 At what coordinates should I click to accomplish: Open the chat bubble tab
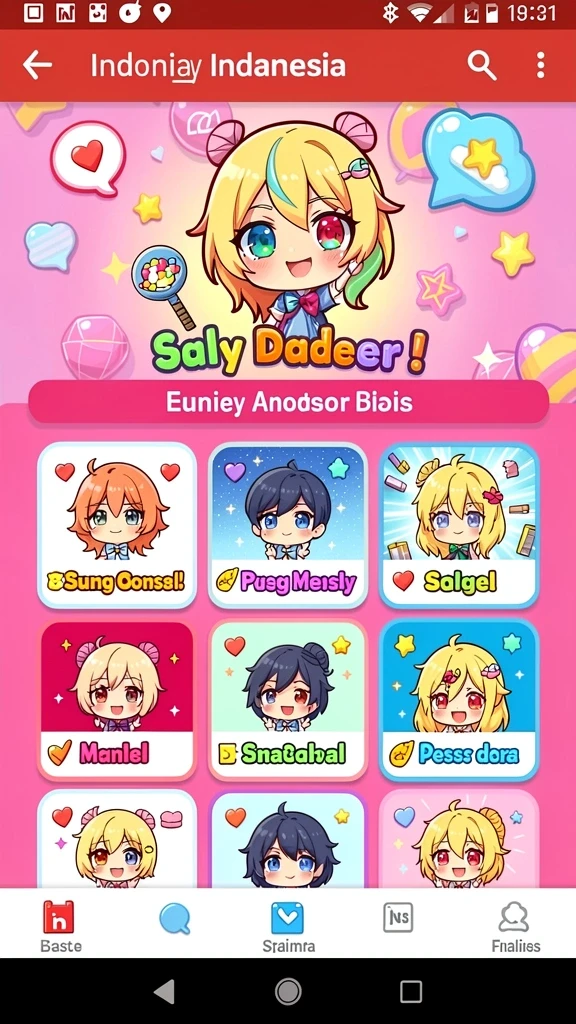click(x=175, y=920)
